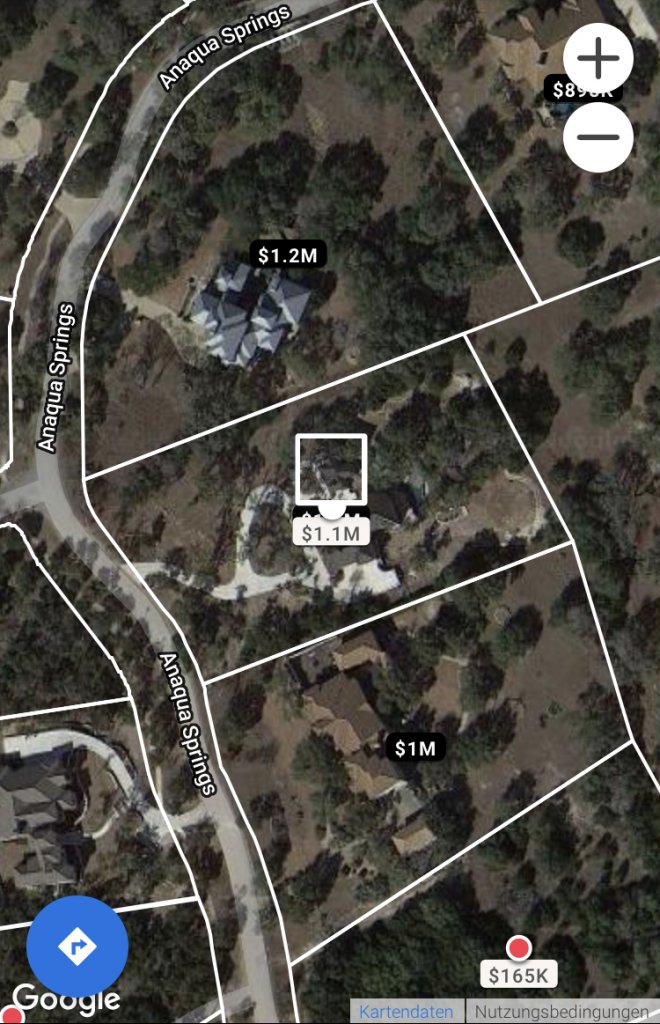Viewport: 660px width, 1024px height.
Task: Select the $1.1M property marker
Action: (330, 533)
